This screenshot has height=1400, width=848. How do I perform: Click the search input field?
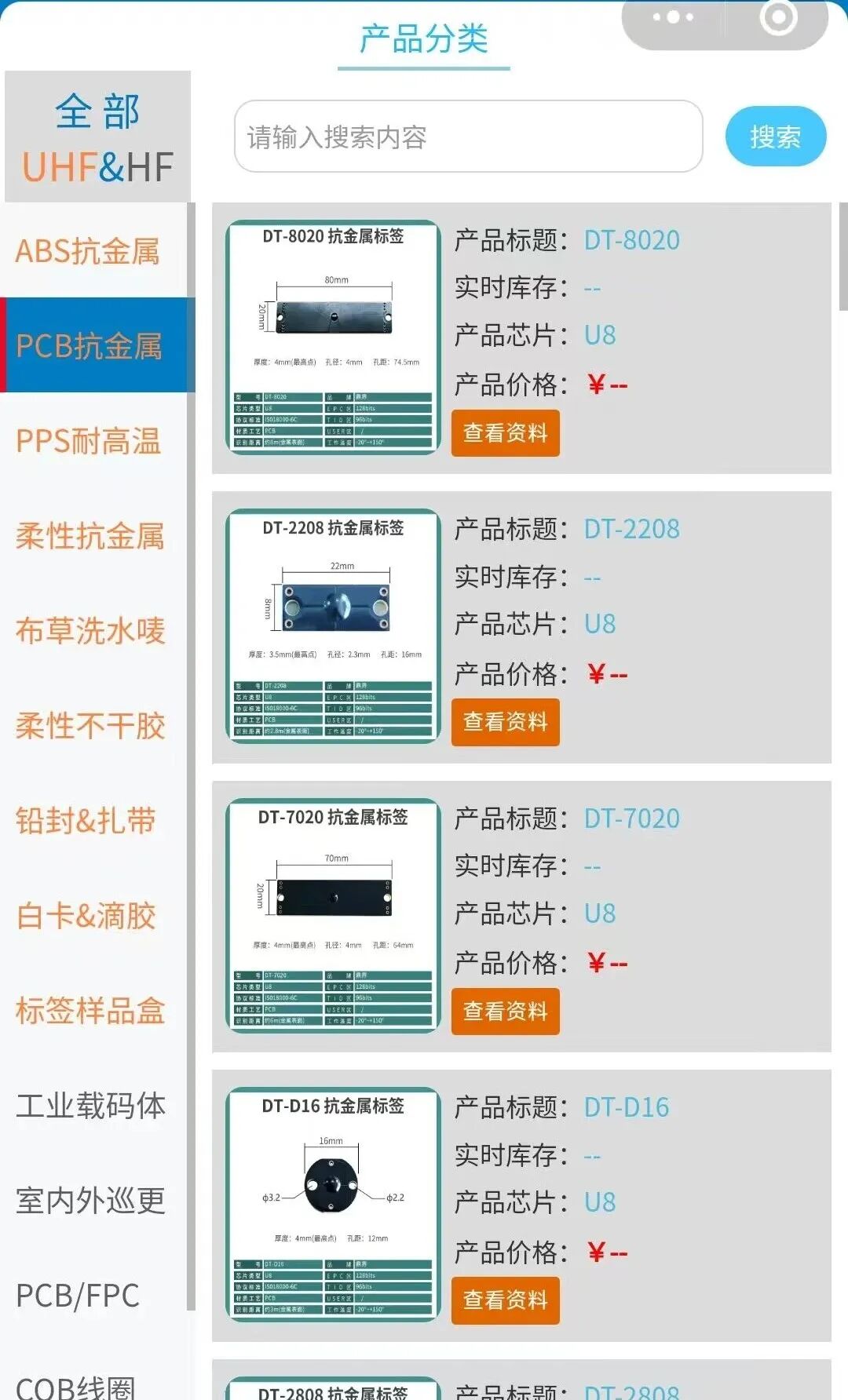[x=468, y=137]
